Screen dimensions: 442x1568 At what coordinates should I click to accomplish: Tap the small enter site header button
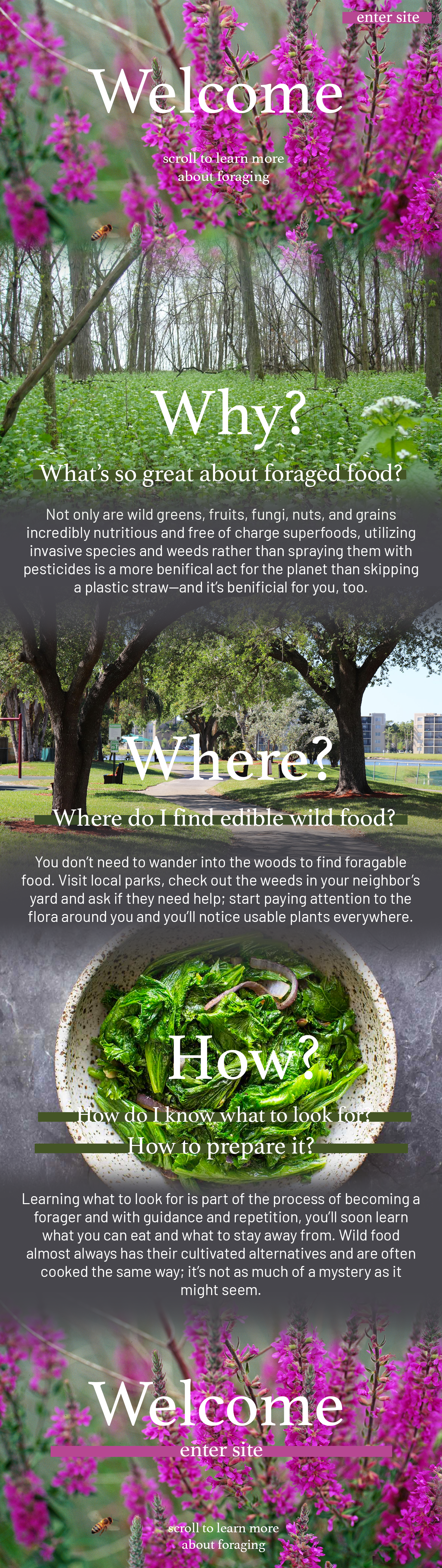click(387, 18)
